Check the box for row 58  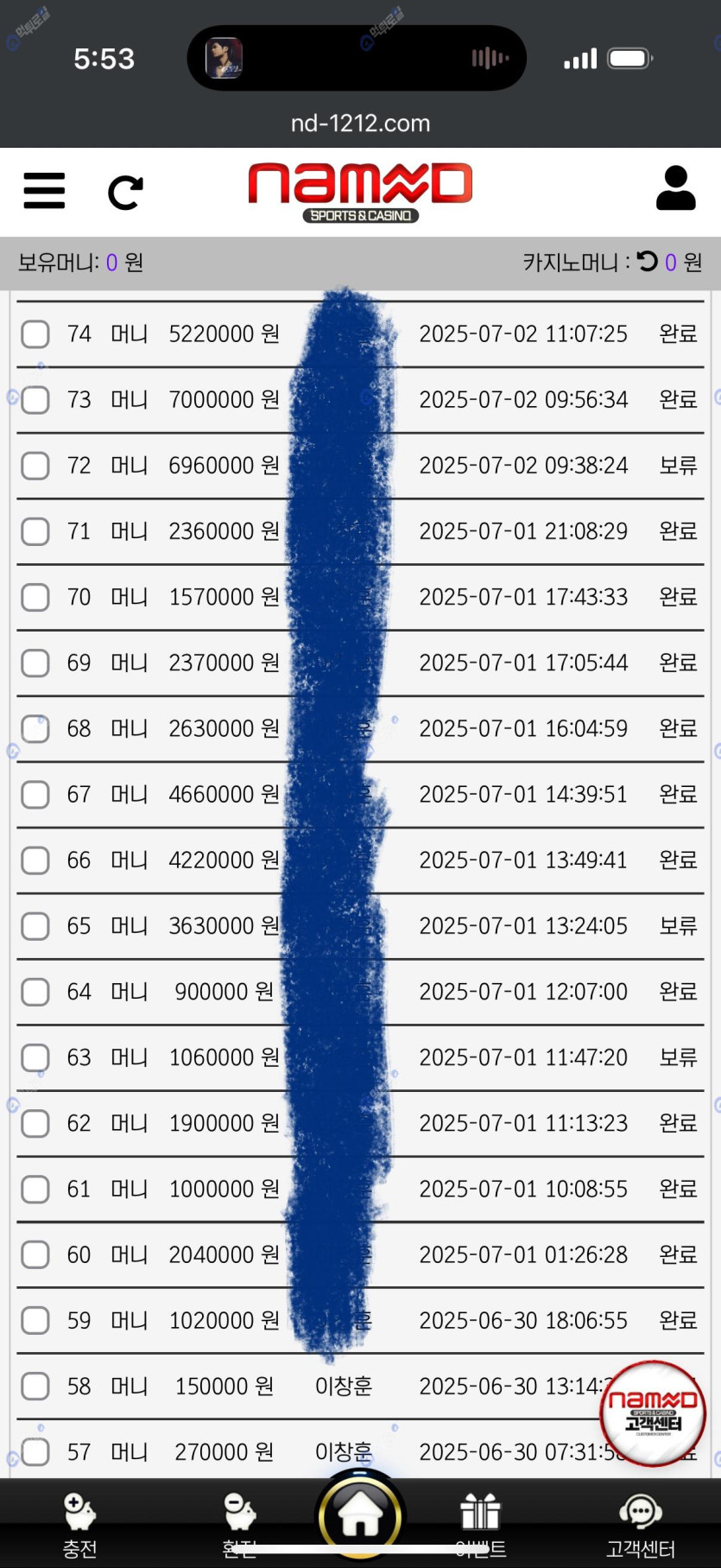(35, 1387)
